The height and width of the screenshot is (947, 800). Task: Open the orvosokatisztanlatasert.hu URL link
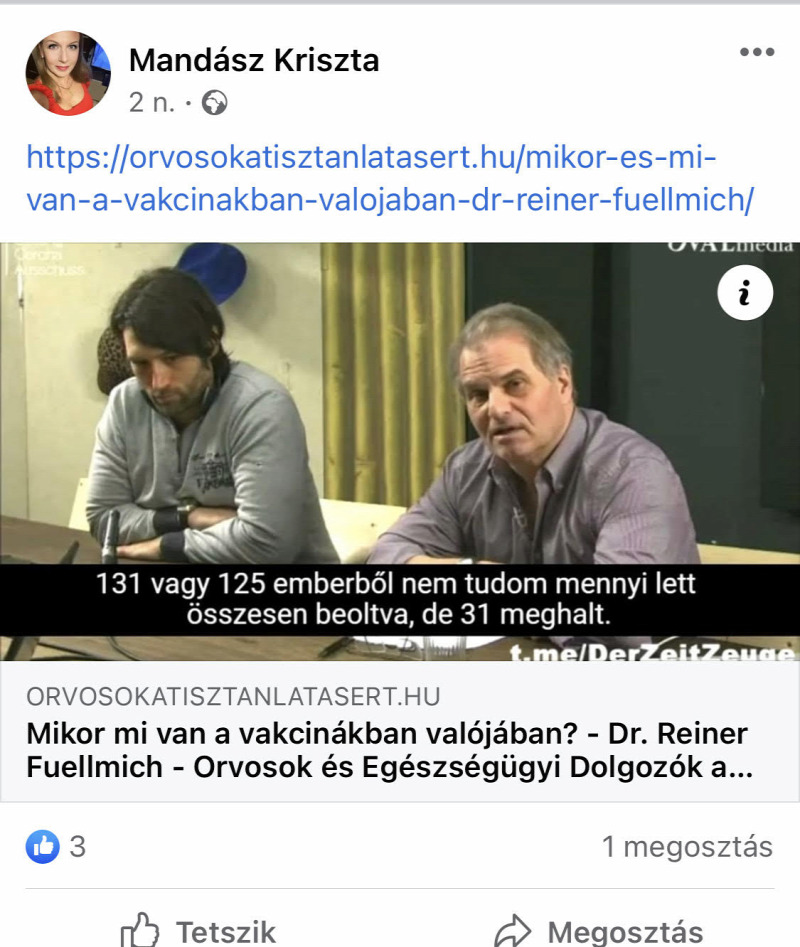(388, 179)
